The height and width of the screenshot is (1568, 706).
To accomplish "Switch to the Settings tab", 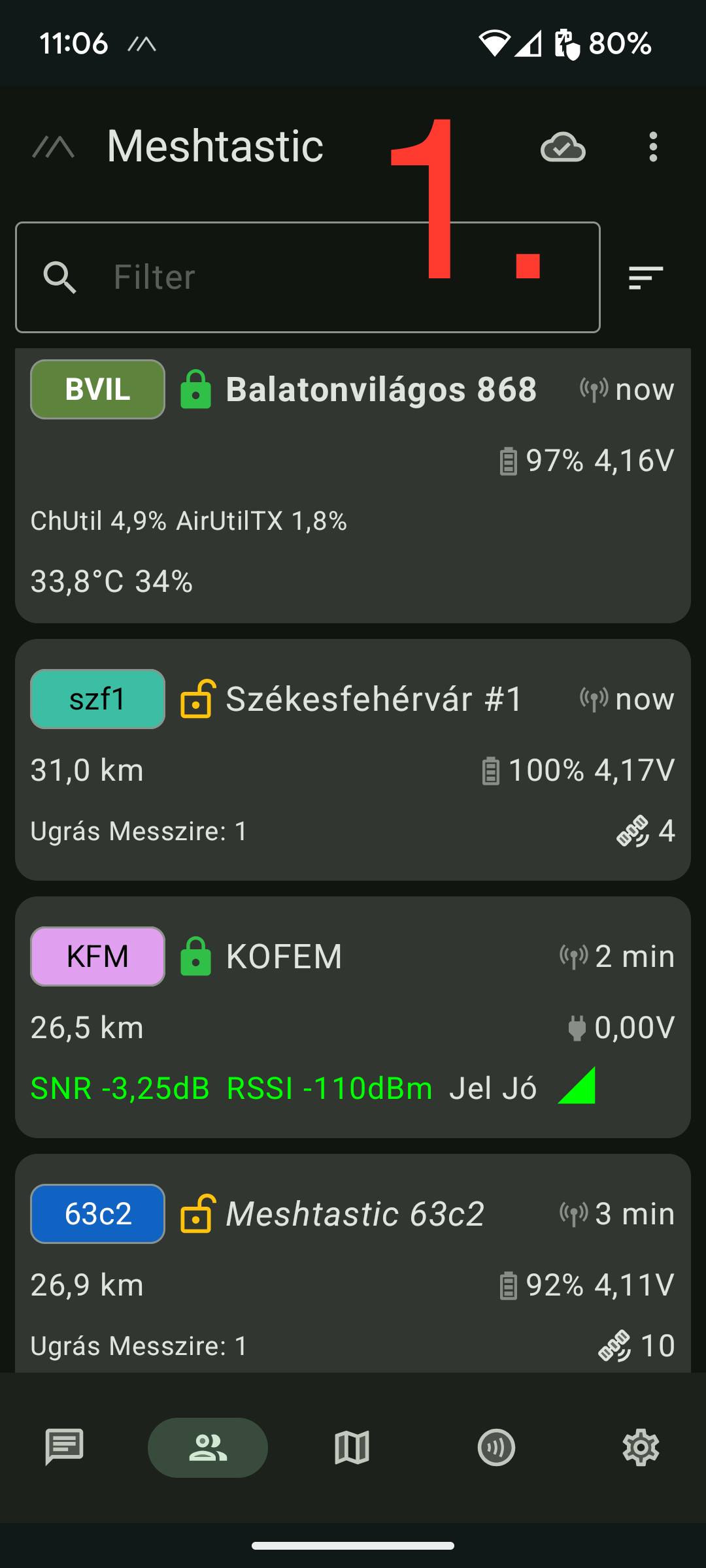I will coord(641,1447).
